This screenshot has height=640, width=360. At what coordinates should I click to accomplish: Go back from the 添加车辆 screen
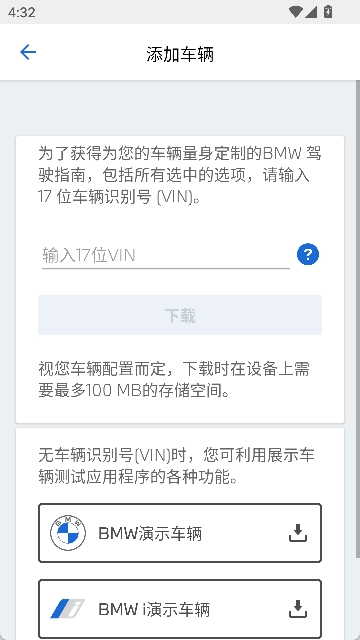(28, 52)
